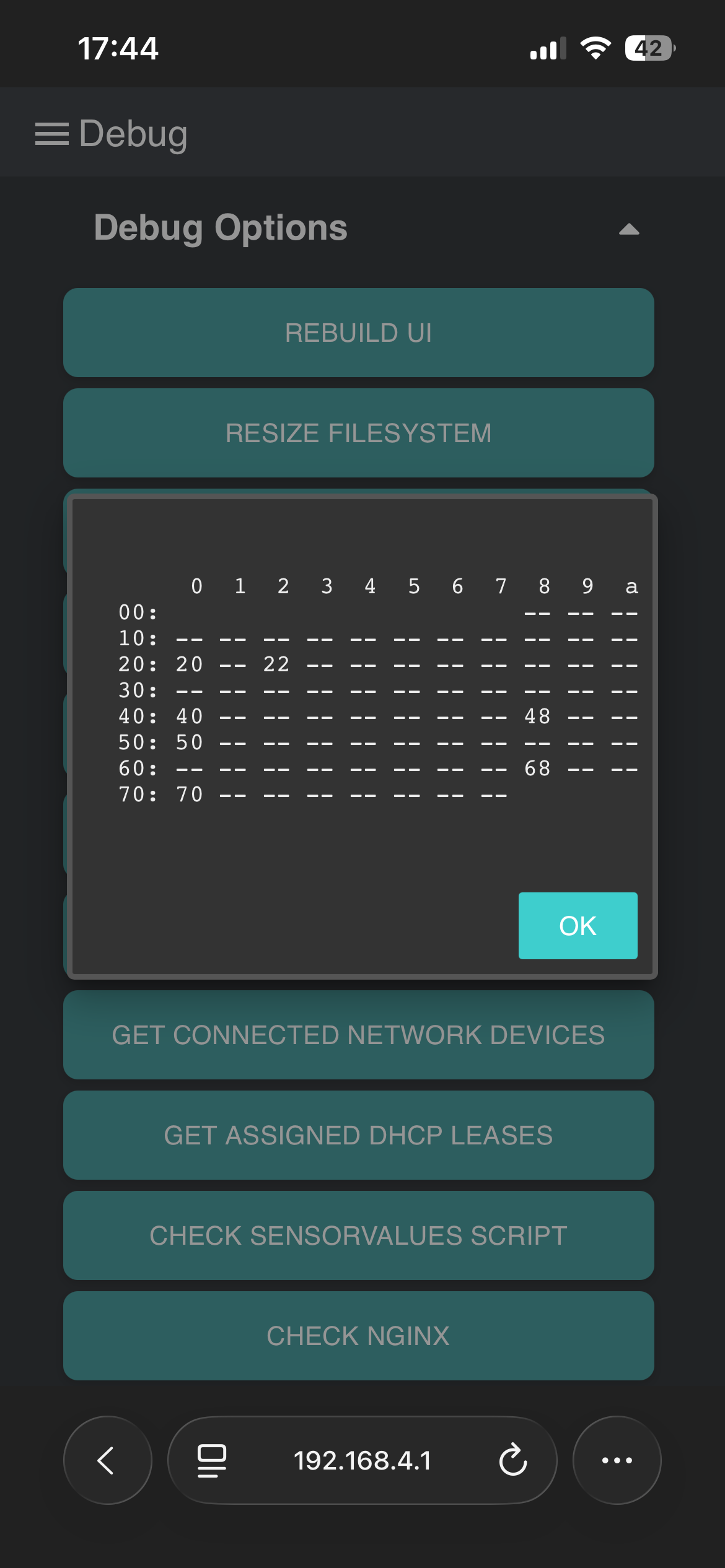Open the page settings icon in address bar
This screenshot has height=1568, width=725.
211,1460
